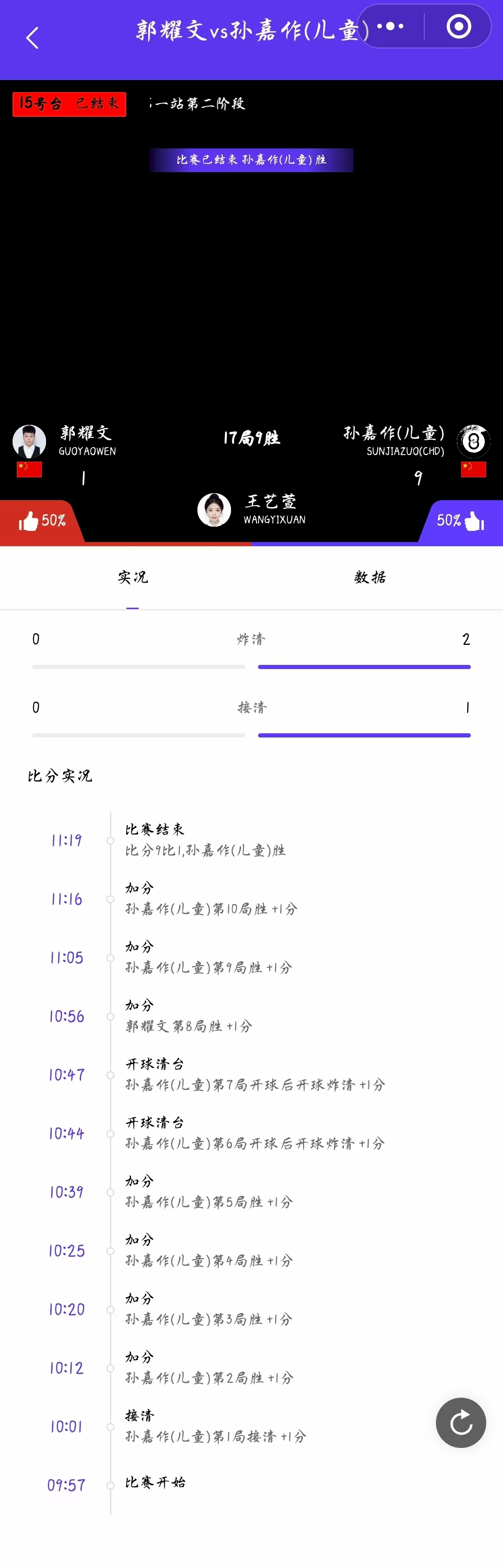Image resolution: width=503 pixels, height=1568 pixels.
Task: Like 孙嘉作 with the purple thumbs-up
Action: [461, 521]
